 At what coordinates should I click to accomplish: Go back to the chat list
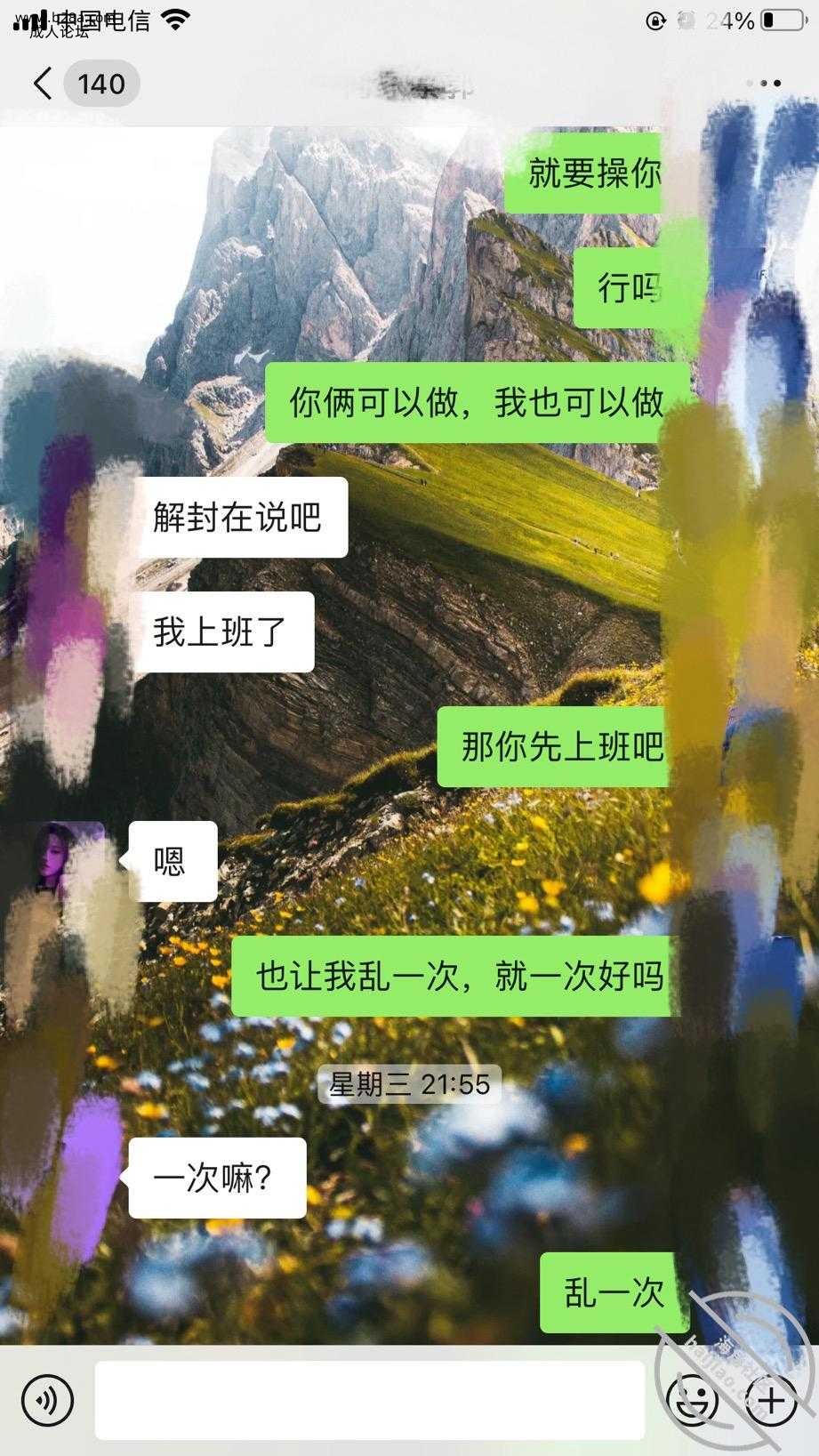click(x=43, y=84)
